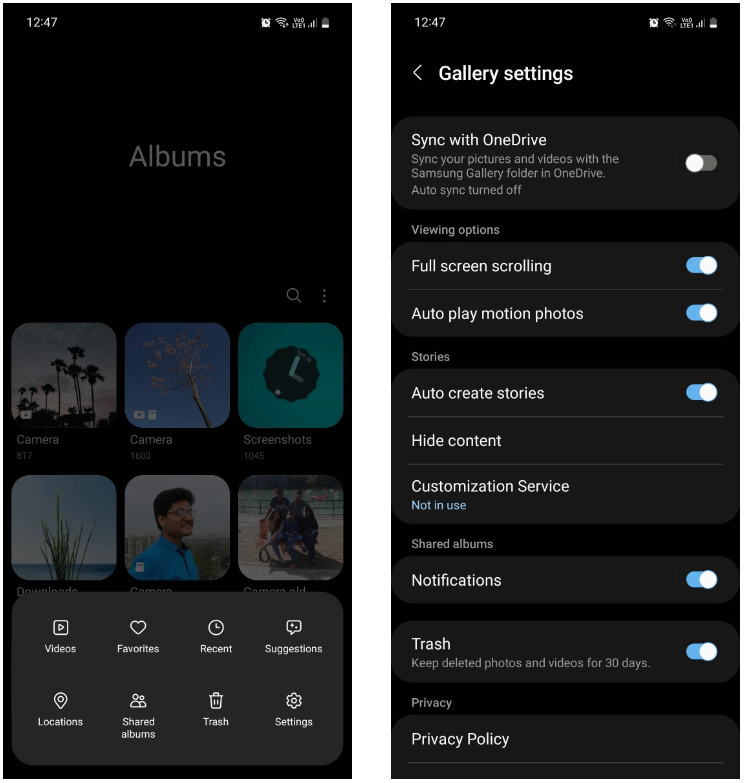Open the Camera album with 817 items
Image resolution: width=744 pixels, height=783 pixels.
[x=64, y=375]
